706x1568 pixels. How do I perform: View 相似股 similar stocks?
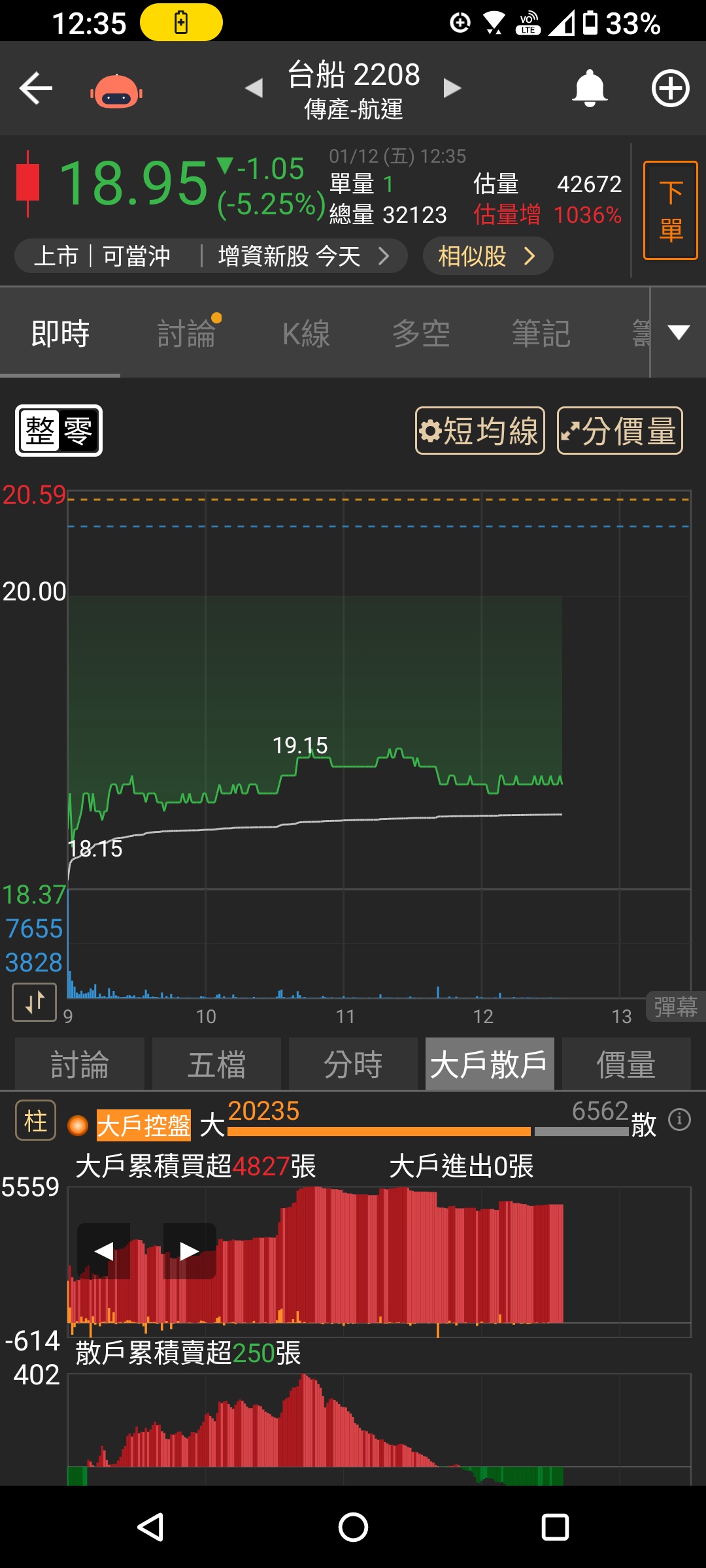click(x=487, y=256)
